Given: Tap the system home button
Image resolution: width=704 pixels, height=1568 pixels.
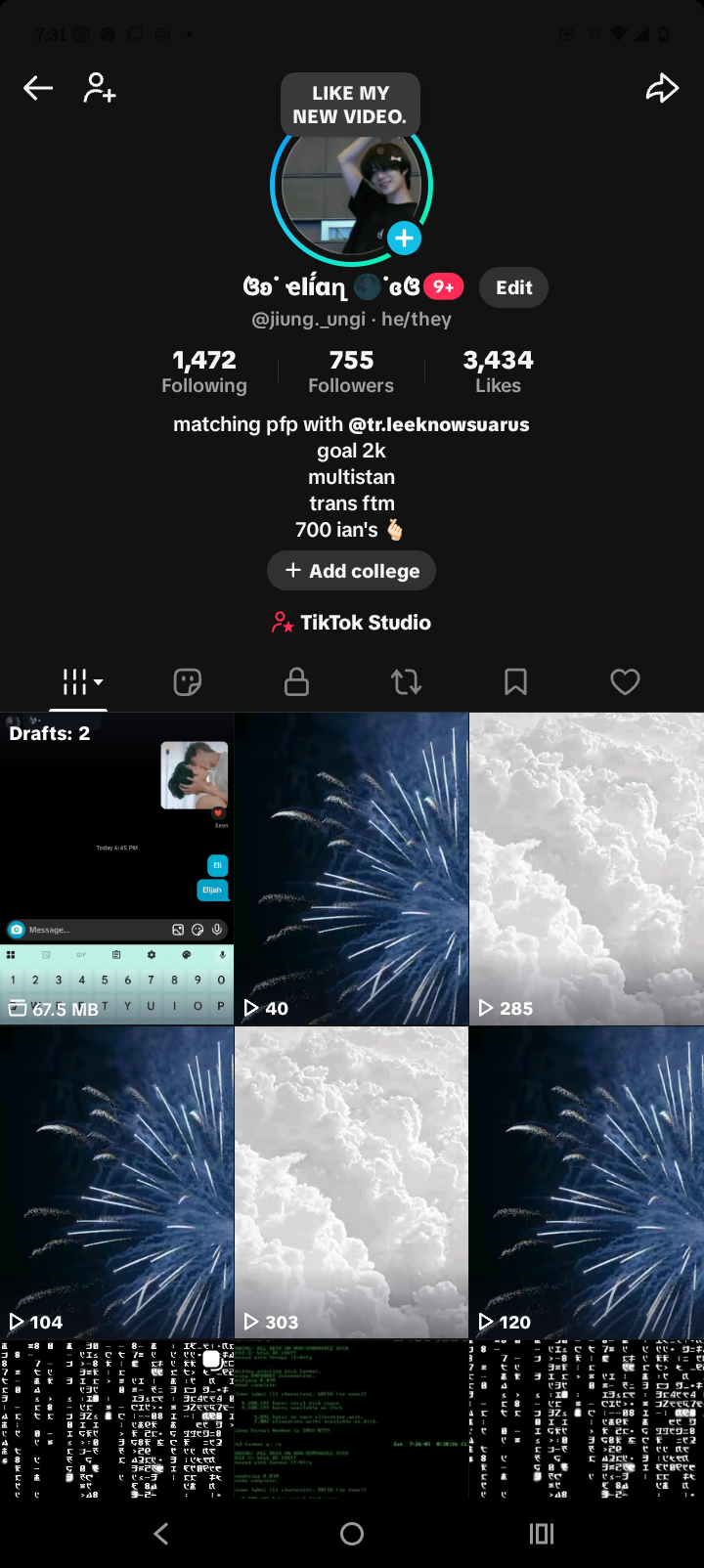Looking at the screenshot, I should pos(352,1534).
